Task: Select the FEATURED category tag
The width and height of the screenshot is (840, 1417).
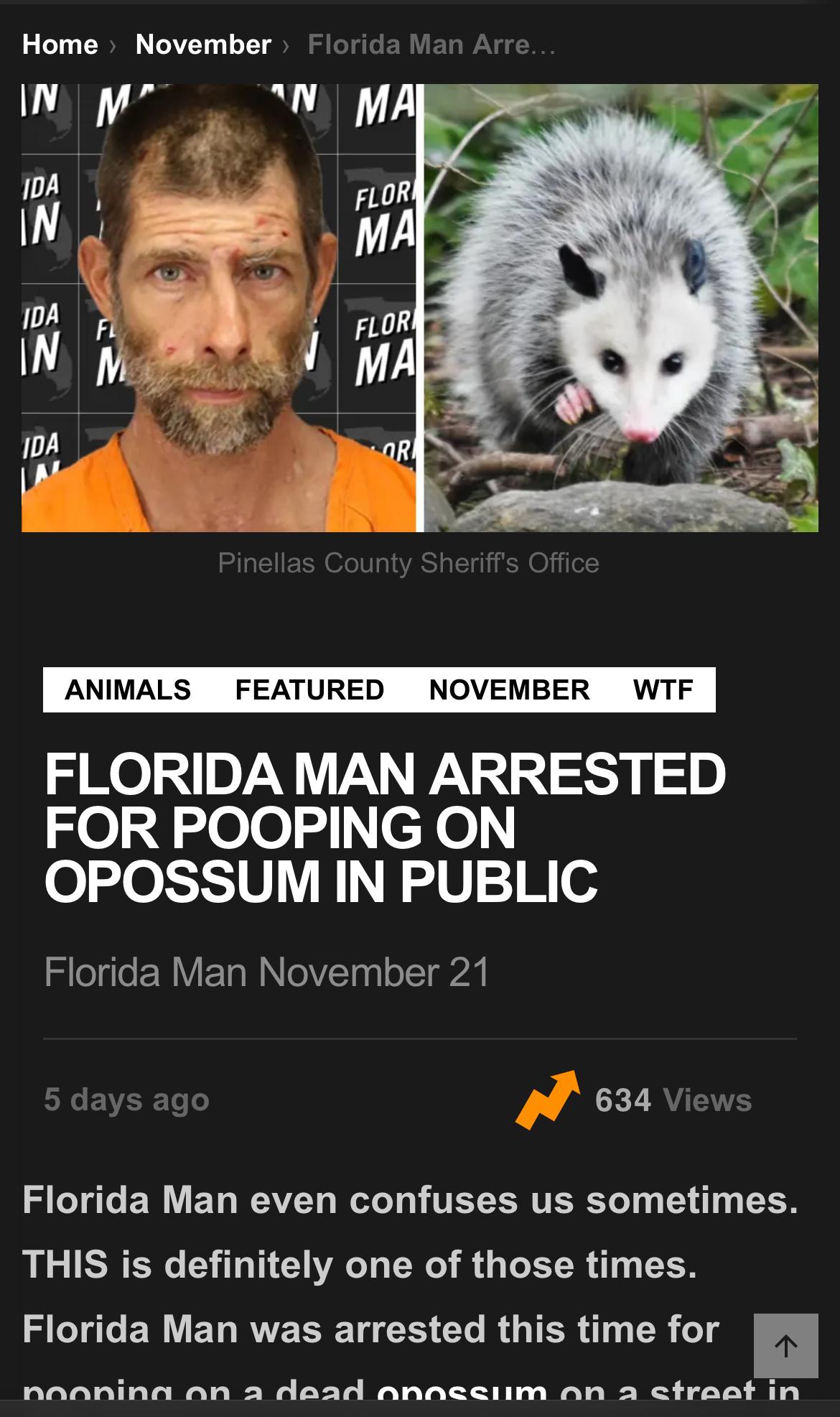Action: tap(309, 689)
